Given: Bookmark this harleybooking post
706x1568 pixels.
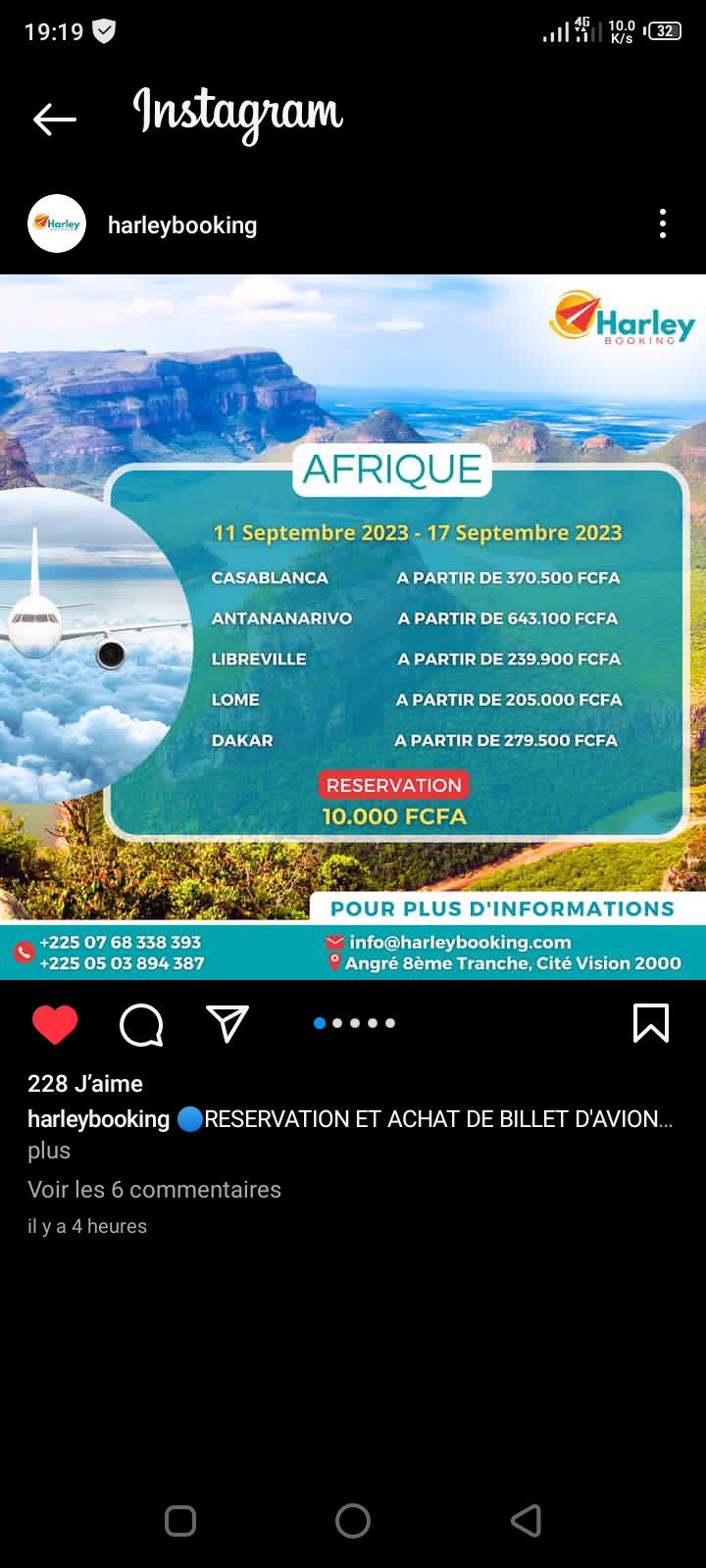Looking at the screenshot, I should point(651,1023).
